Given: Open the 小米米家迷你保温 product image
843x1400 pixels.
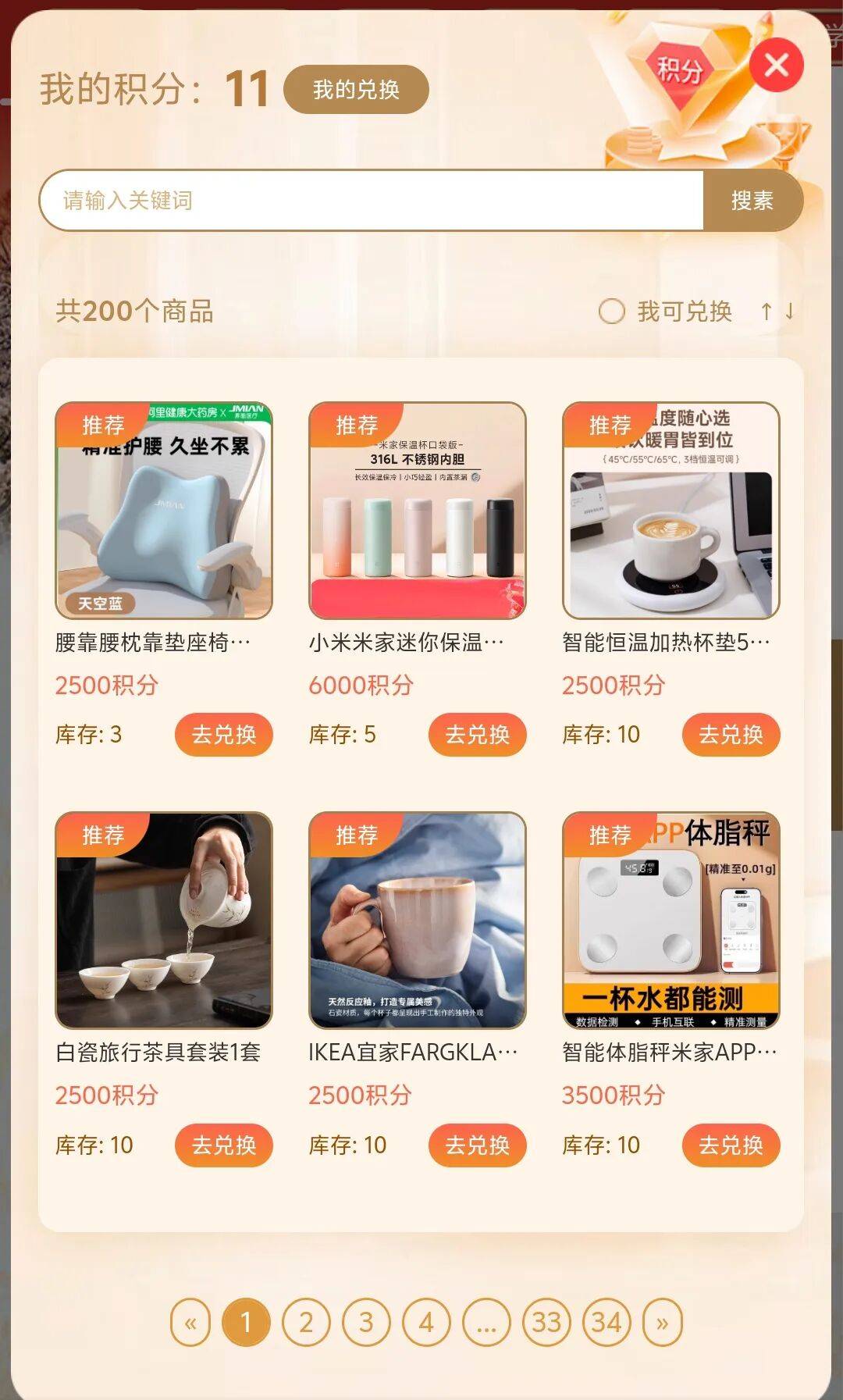Looking at the screenshot, I should [418, 511].
